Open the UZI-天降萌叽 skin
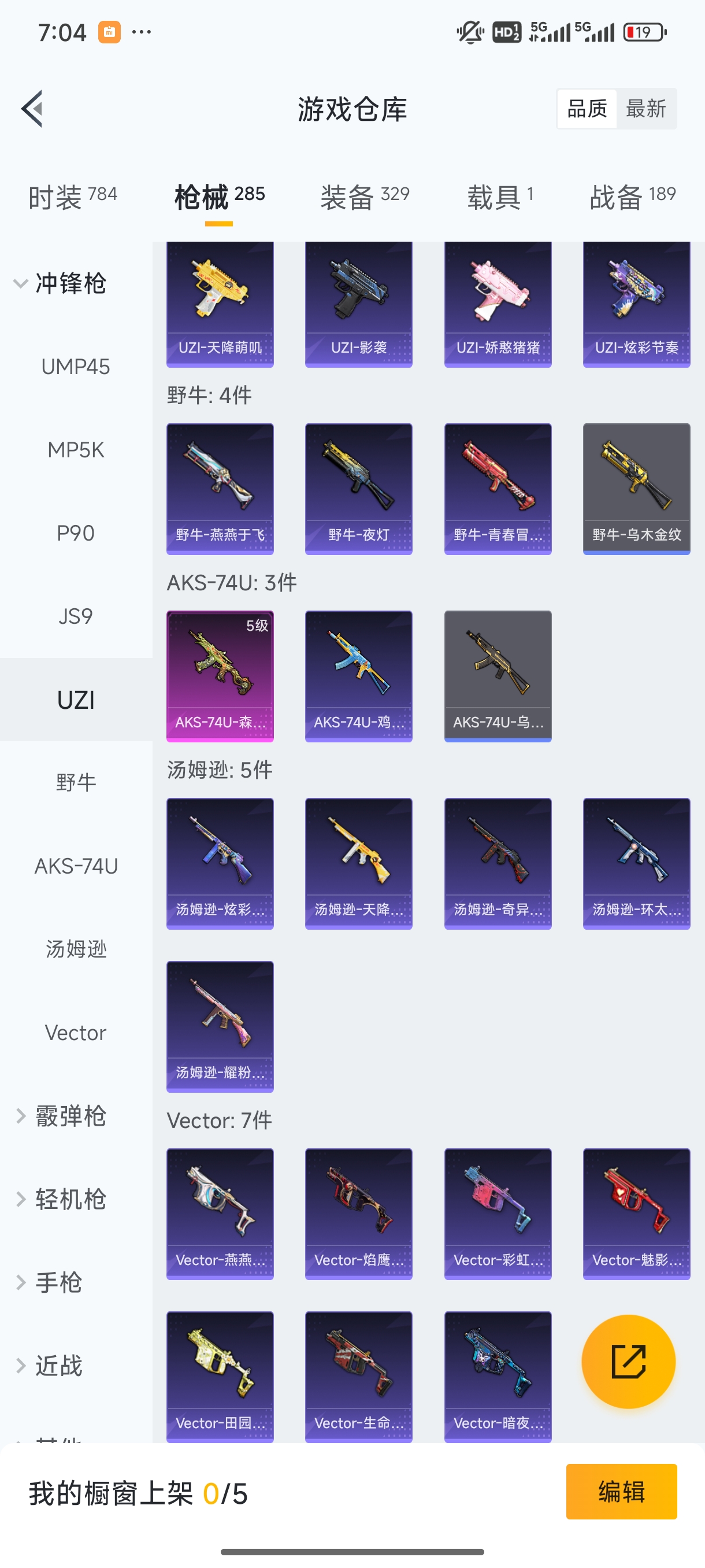Image resolution: width=705 pixels, height=1568 pixels. click(x=220, y=304)
